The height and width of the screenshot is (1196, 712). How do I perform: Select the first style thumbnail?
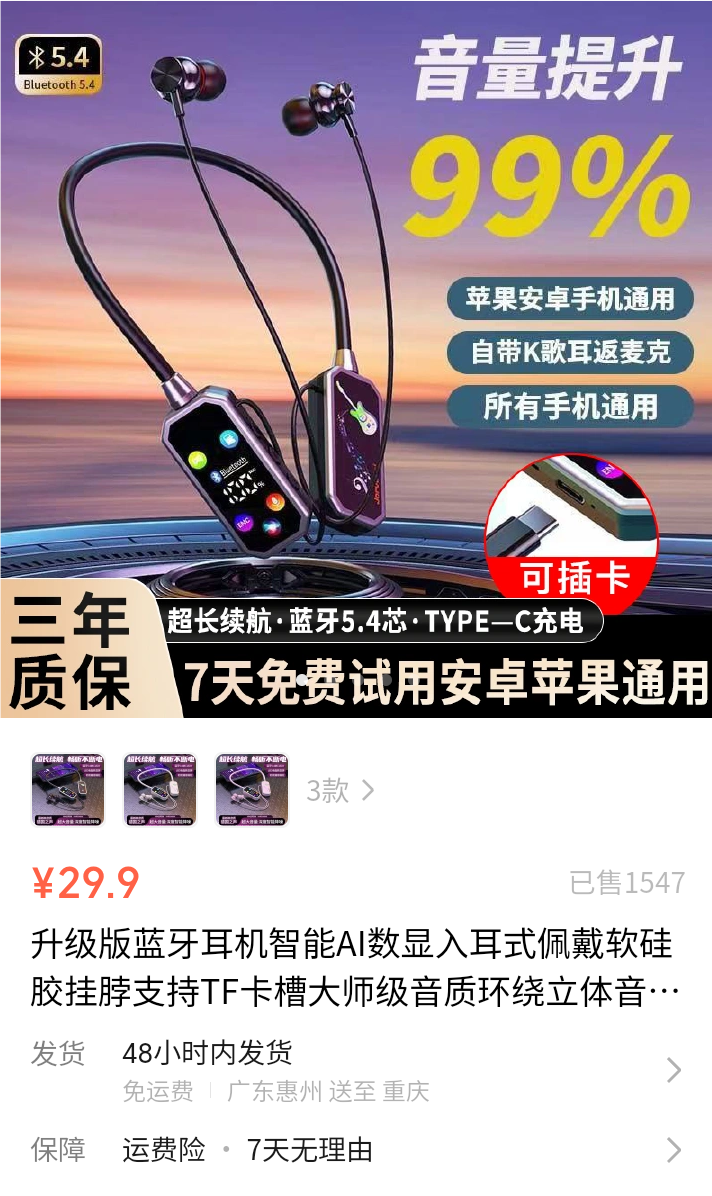coord(68,790)
